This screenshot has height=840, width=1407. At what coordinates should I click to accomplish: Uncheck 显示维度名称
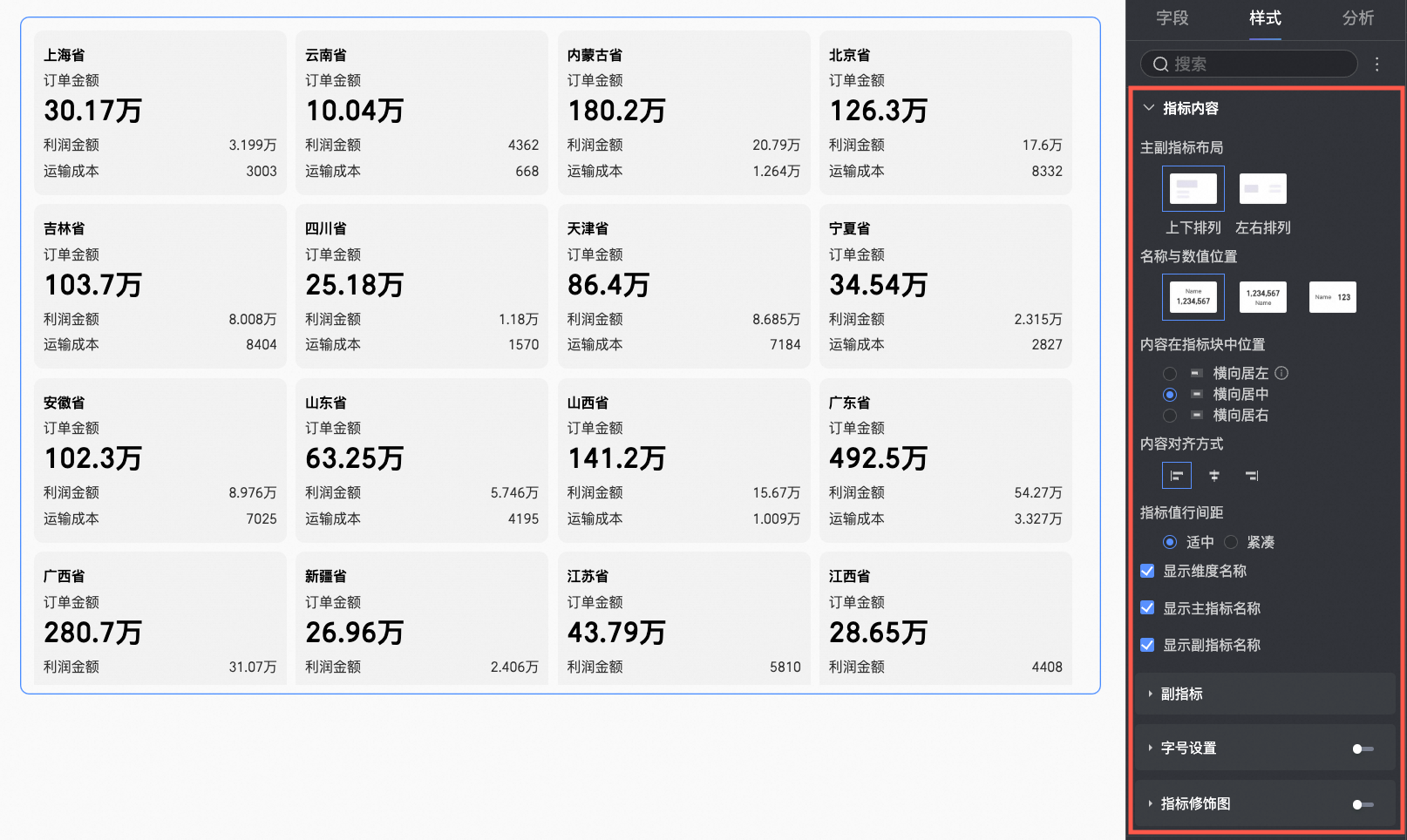[x=1148, y=571]
